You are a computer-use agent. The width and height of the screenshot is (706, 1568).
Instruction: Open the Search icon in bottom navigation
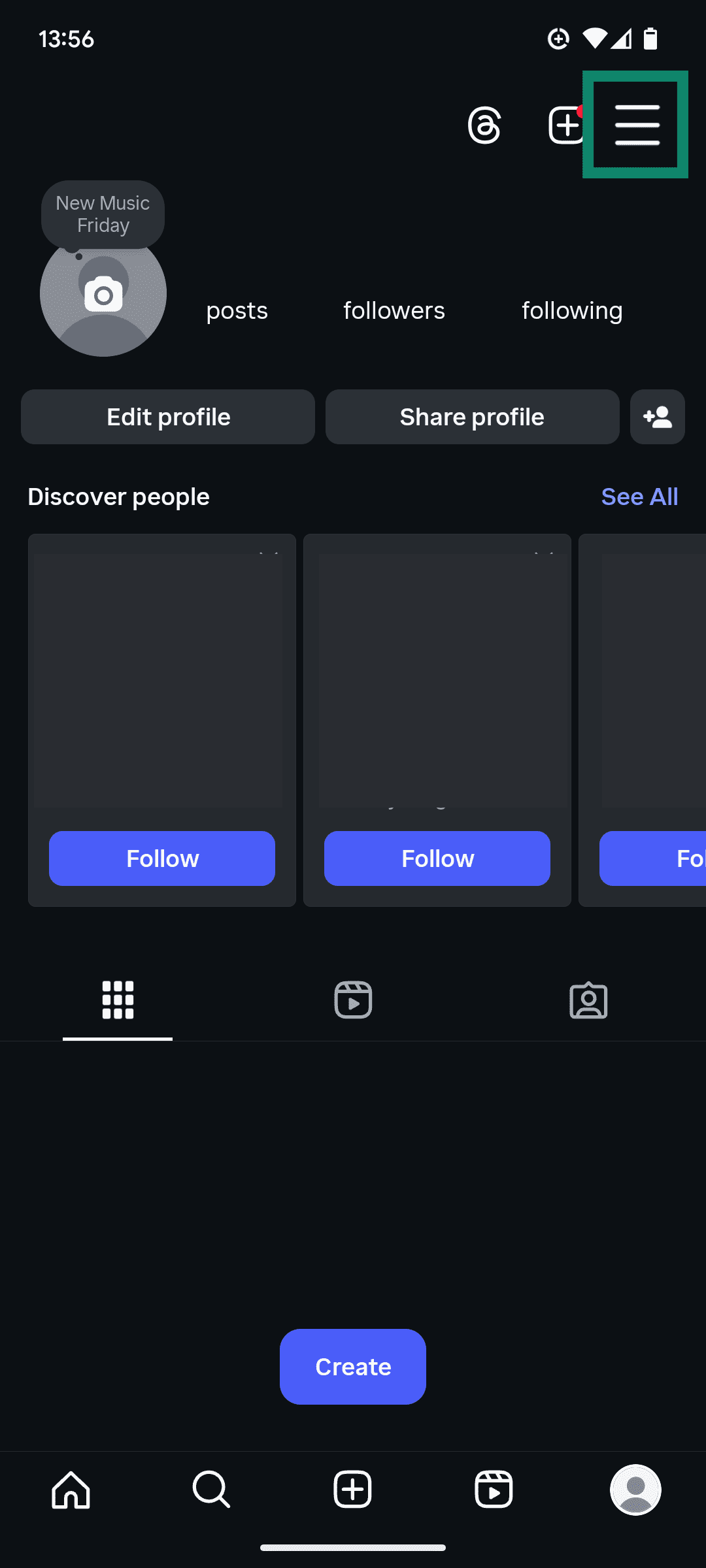click(x=211, y=1490)
